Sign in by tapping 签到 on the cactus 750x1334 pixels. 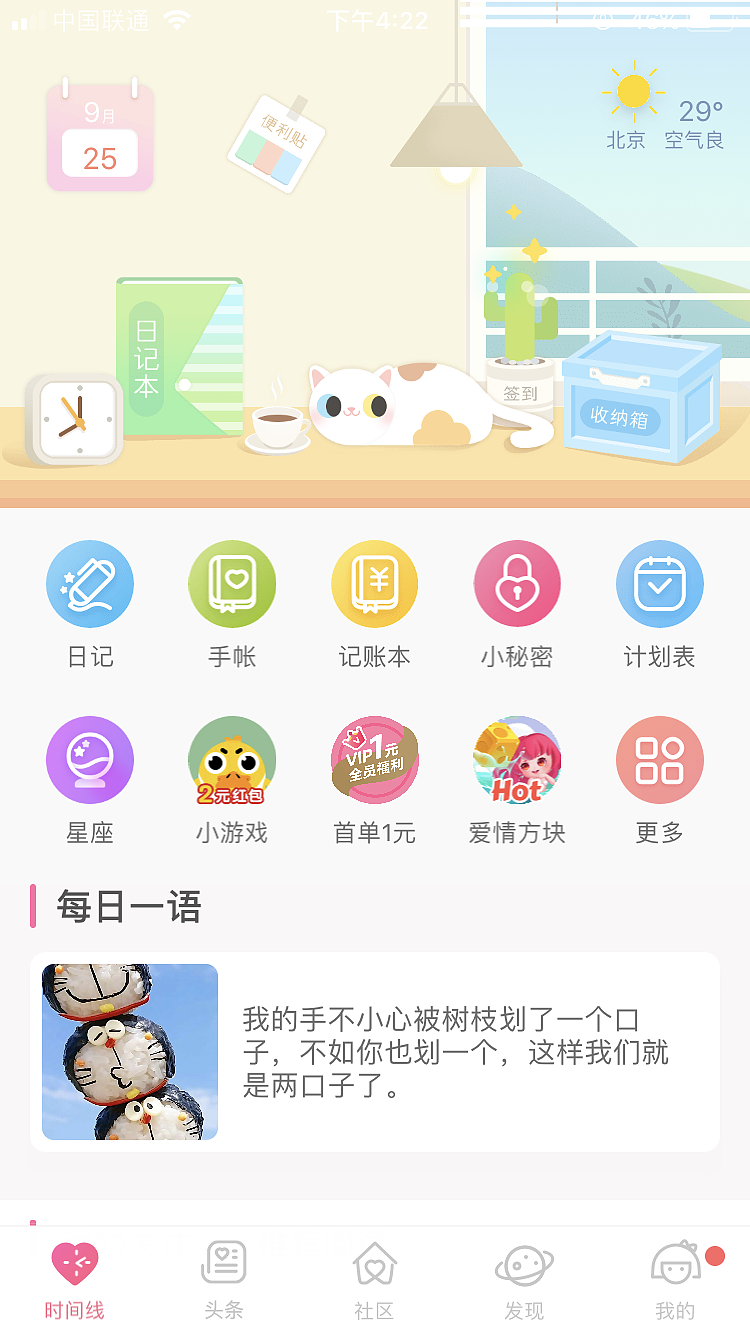click(x=519, y=393)
